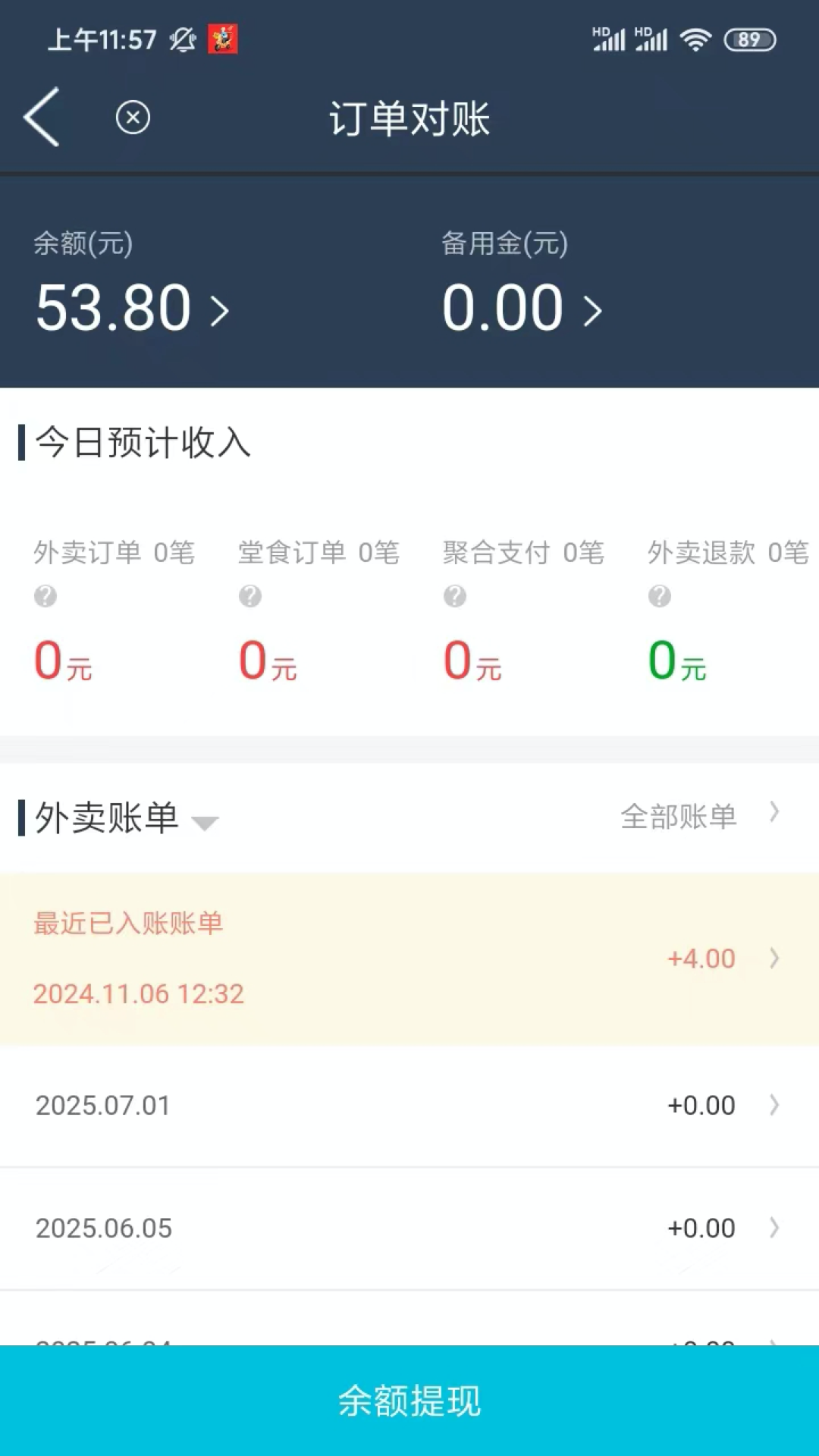Open the 全部账单 full bill list
Screen dimensions: 819x1456
tap(679, 814)
